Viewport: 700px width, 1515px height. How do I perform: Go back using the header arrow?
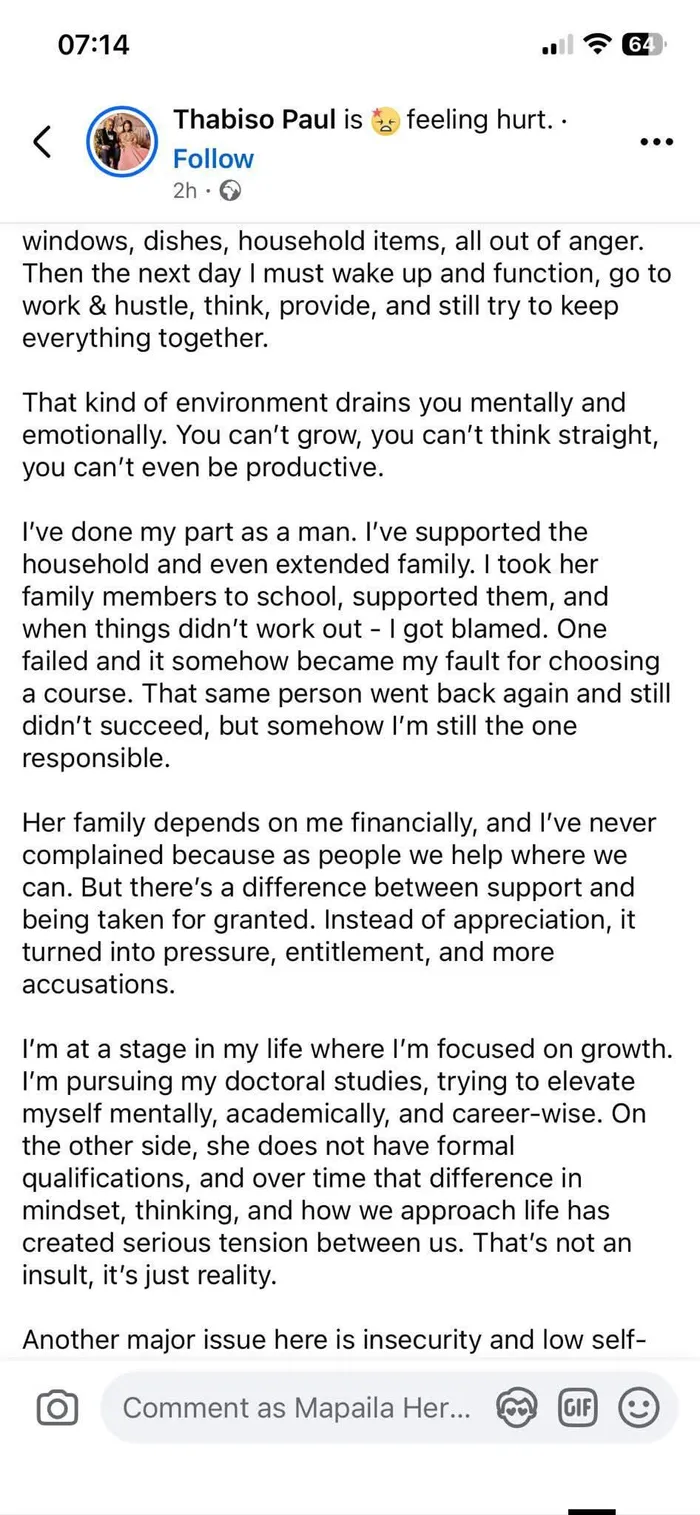(42, 142)
